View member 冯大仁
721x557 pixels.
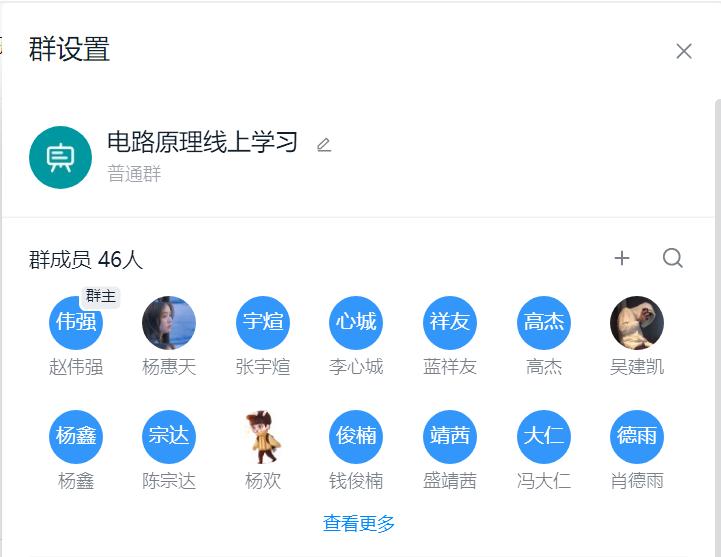(544, 437)
